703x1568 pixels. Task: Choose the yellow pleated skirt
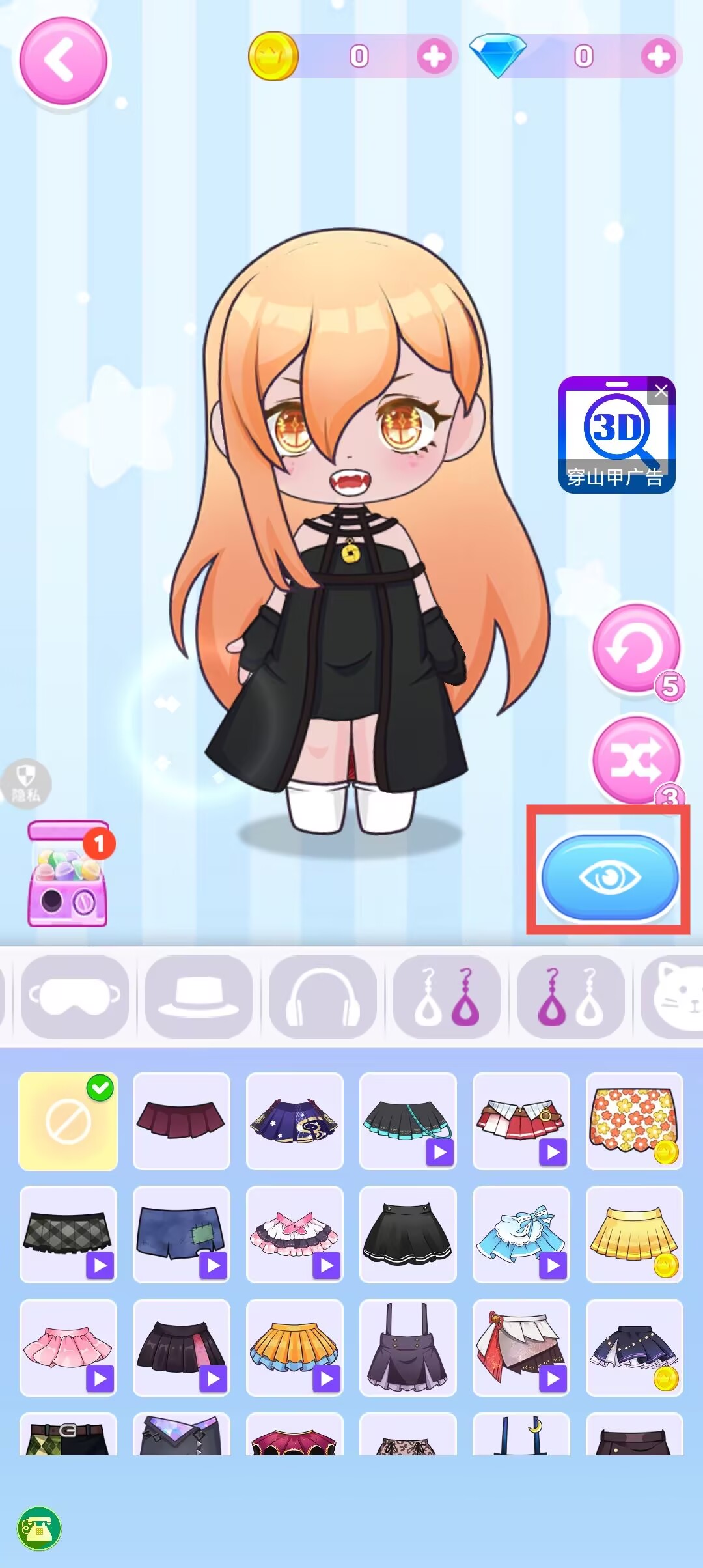pyautogui.click(x=634, y=1234)
